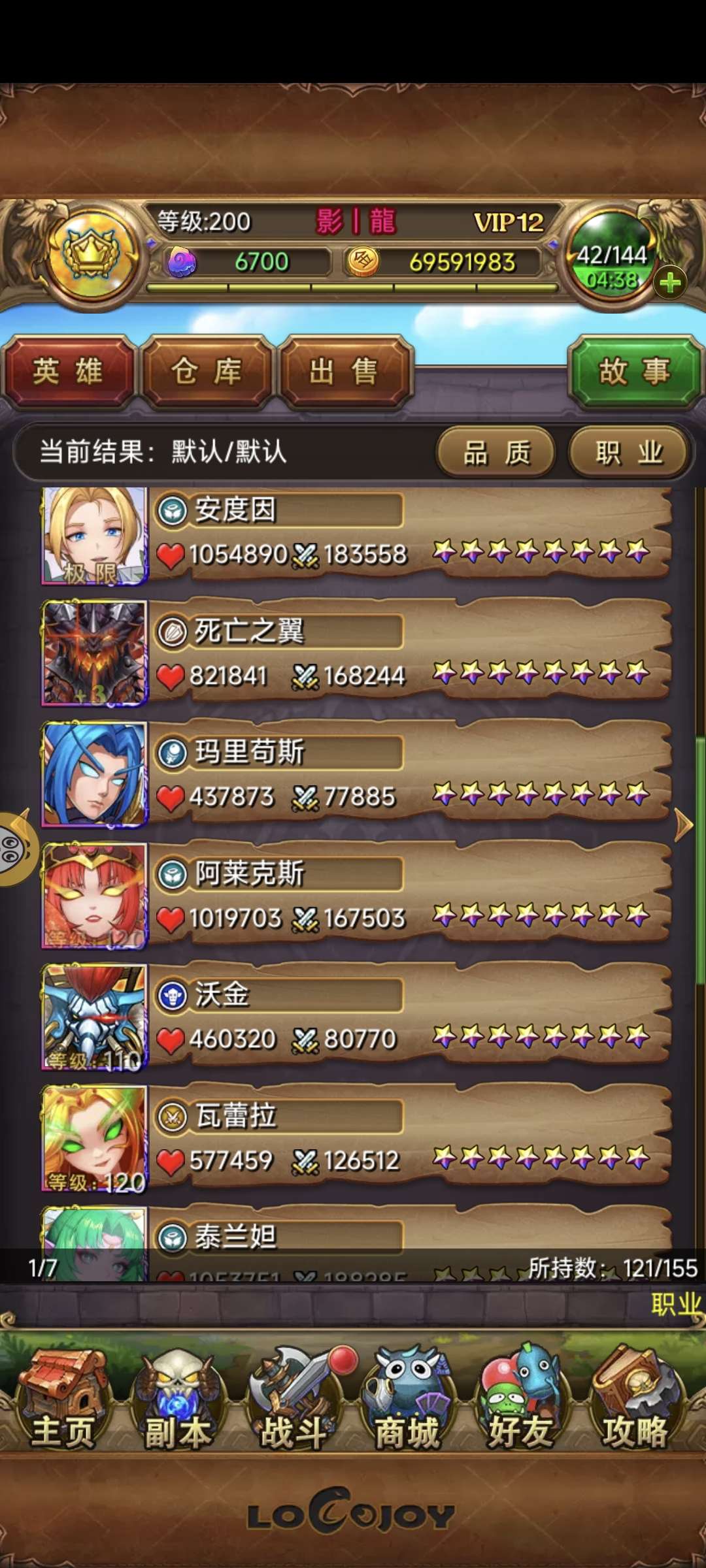706x1568 pixels.
Task: Filter heroes by 职业 profession
Action: point(629,452)
